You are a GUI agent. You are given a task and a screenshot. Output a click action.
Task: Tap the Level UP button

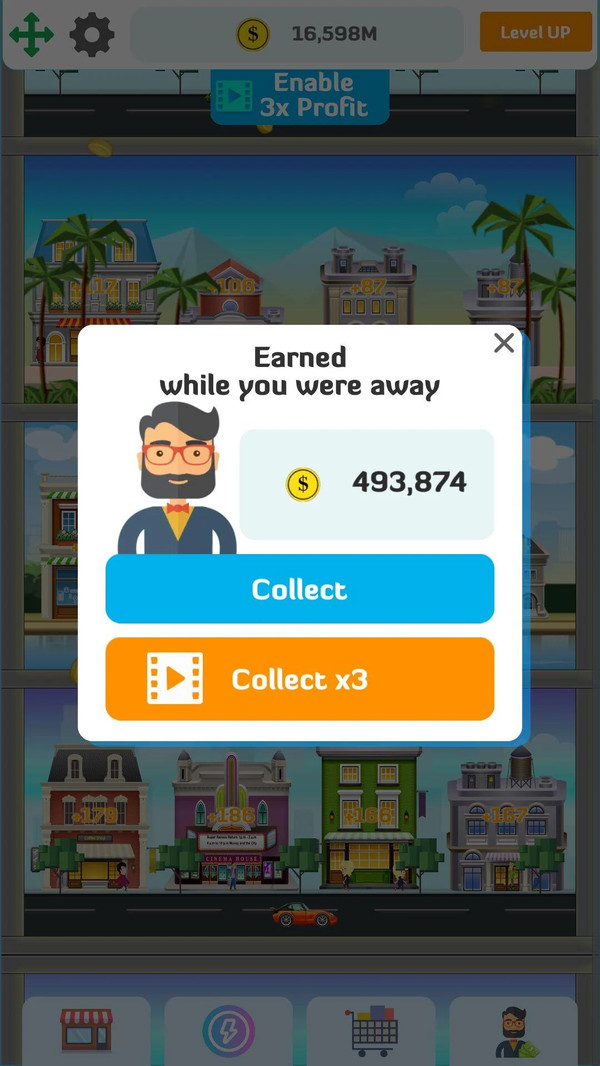(534, 32)
